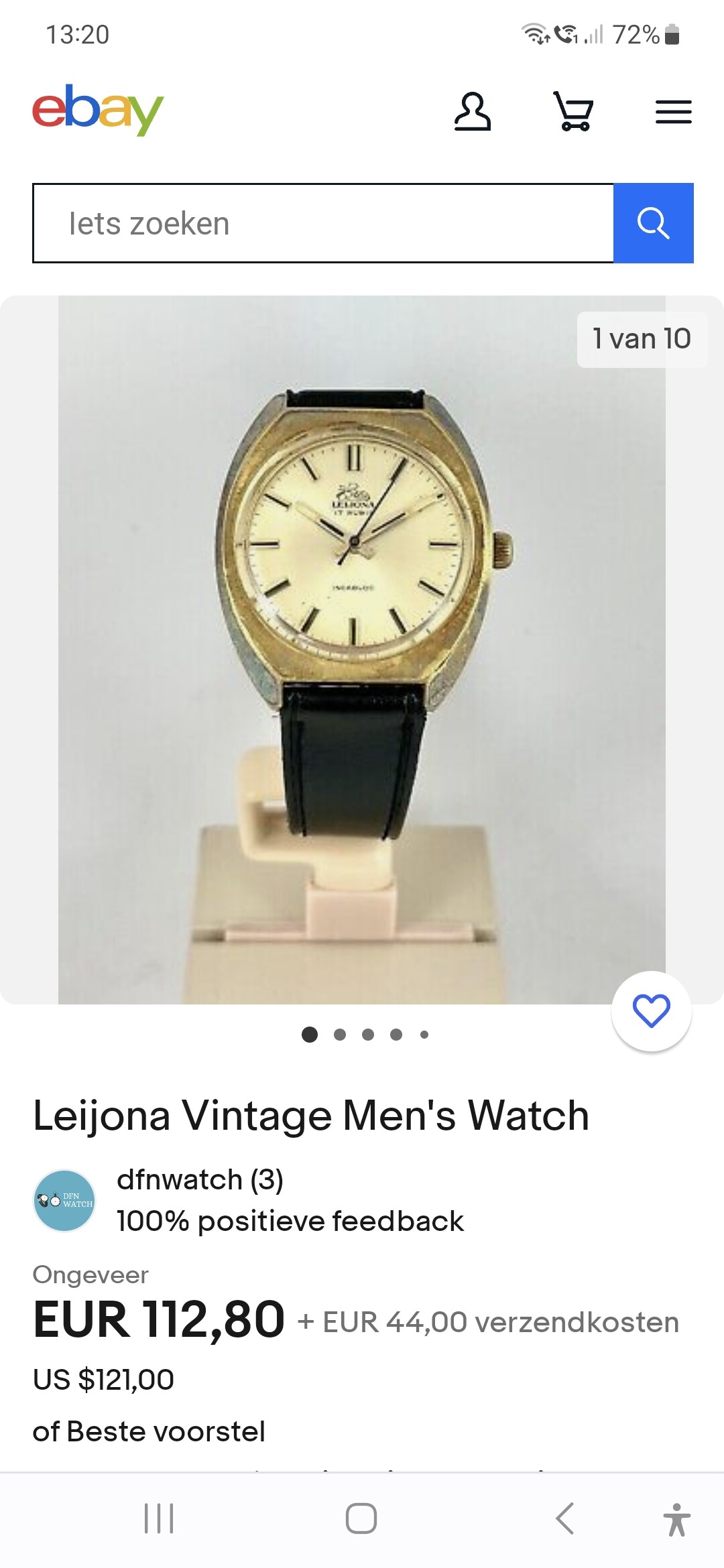Tap the 'Iets zoeken' search field
Screen dimensions: 724x1568
point(323,223)
